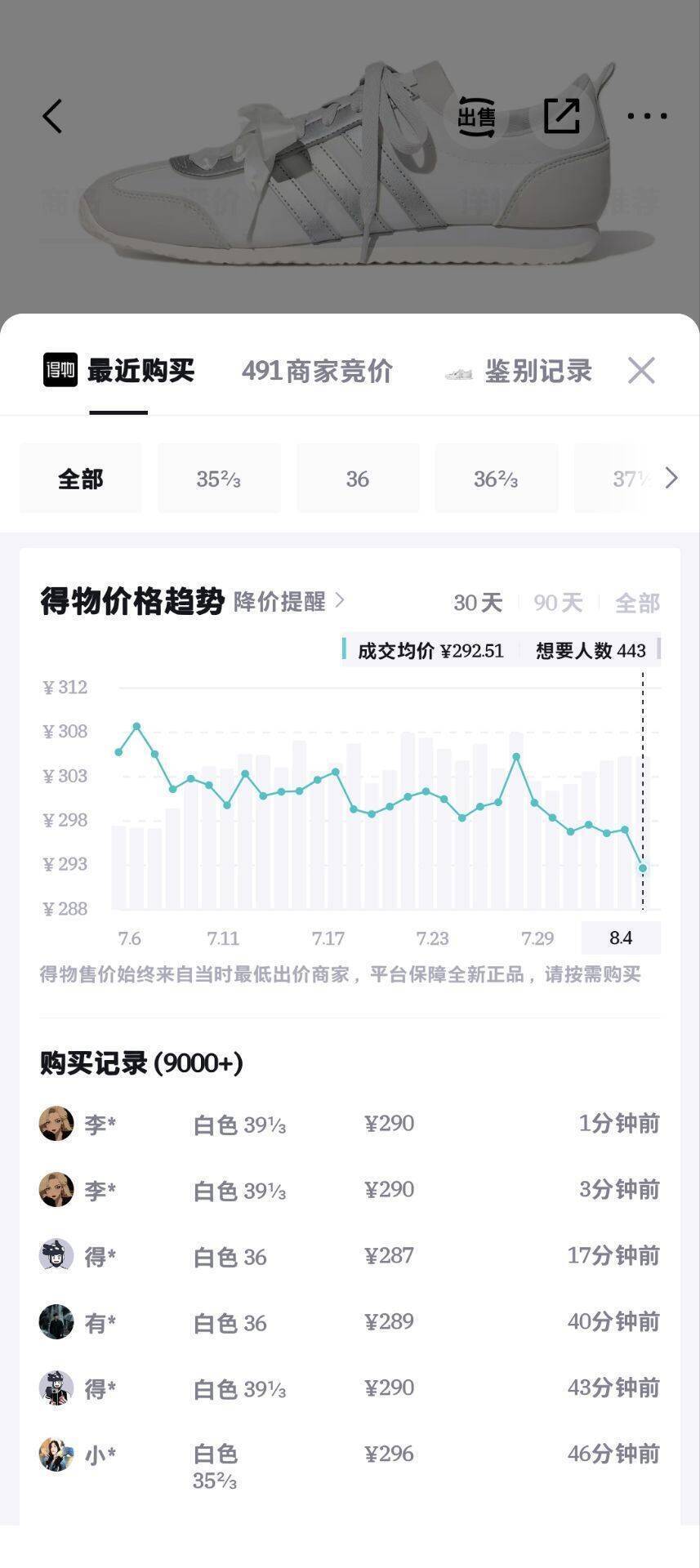This screenshot has width=700, height=1568.
Task: Go back with the top-left arrow
Action: point(52,116)
